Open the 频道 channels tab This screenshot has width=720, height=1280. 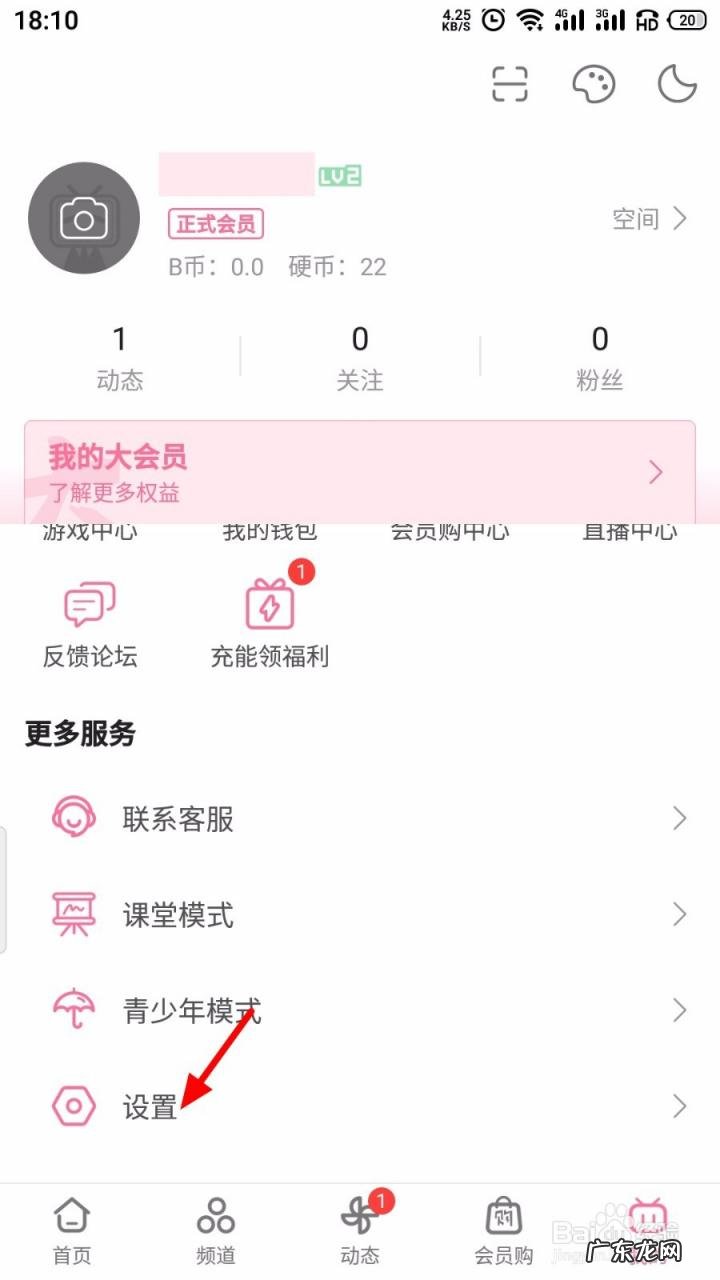[x=215, y=1228]
